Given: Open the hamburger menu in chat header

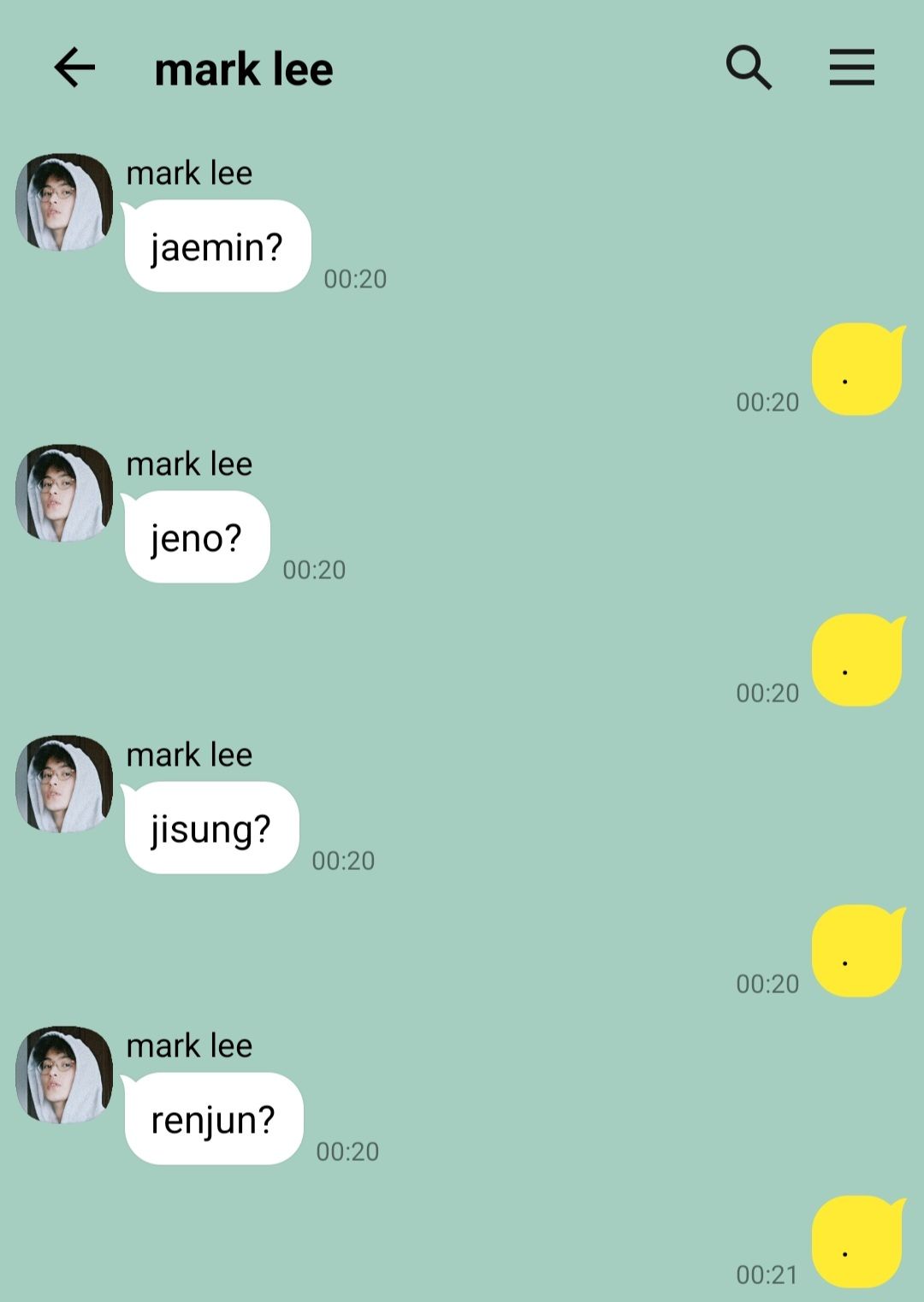Looking at the screenshot, I should [851, 68].
